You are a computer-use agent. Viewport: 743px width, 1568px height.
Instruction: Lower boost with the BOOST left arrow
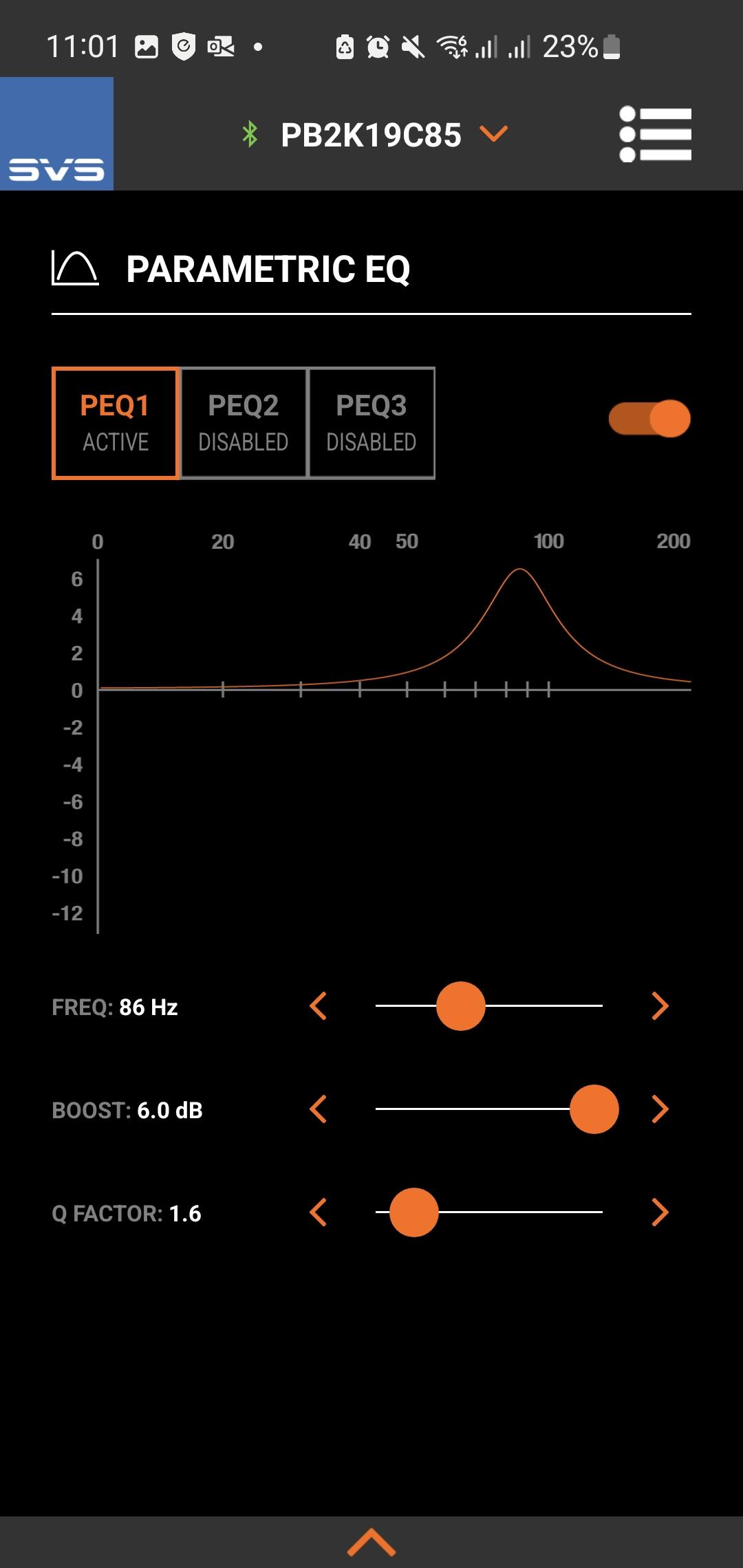[318, 1109]
